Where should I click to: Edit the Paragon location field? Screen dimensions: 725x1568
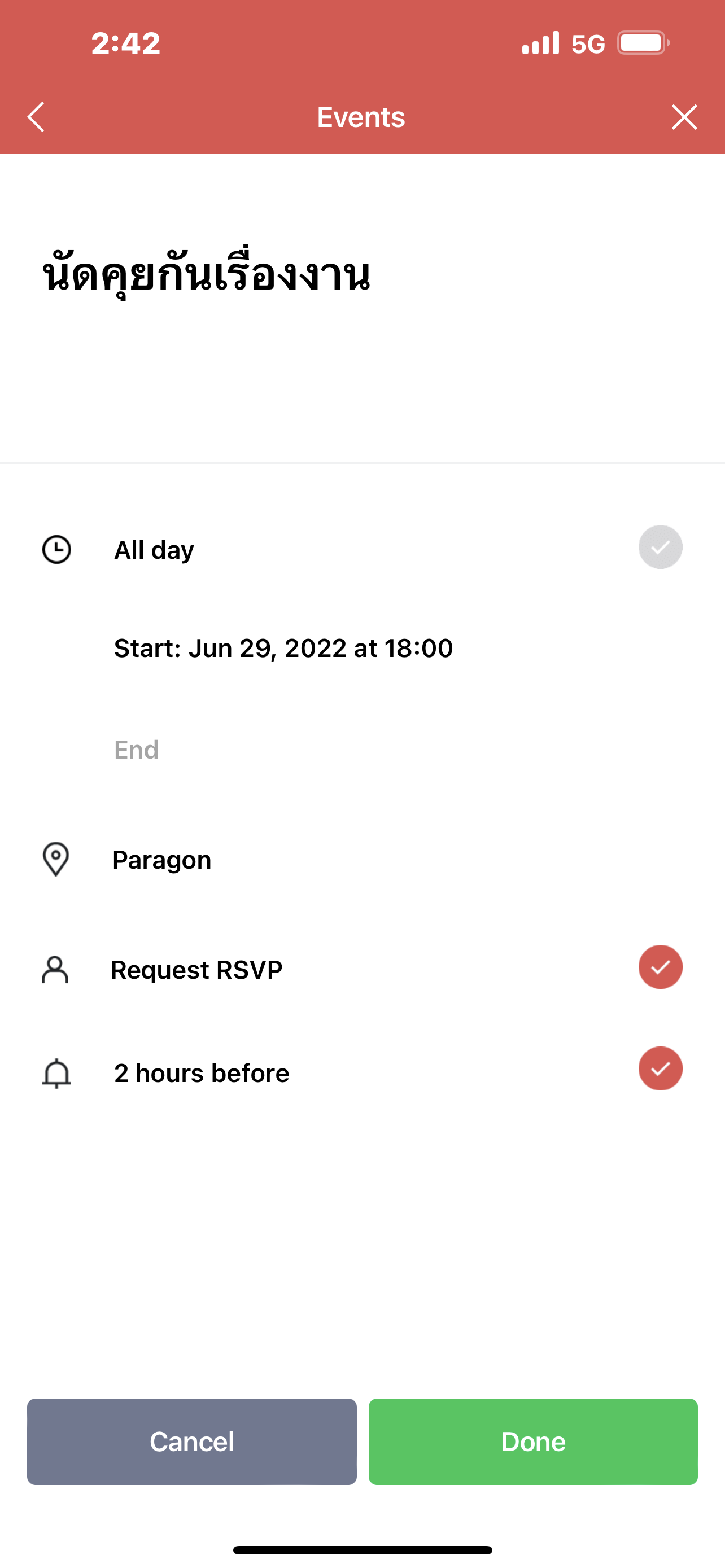tap(162, 860)
